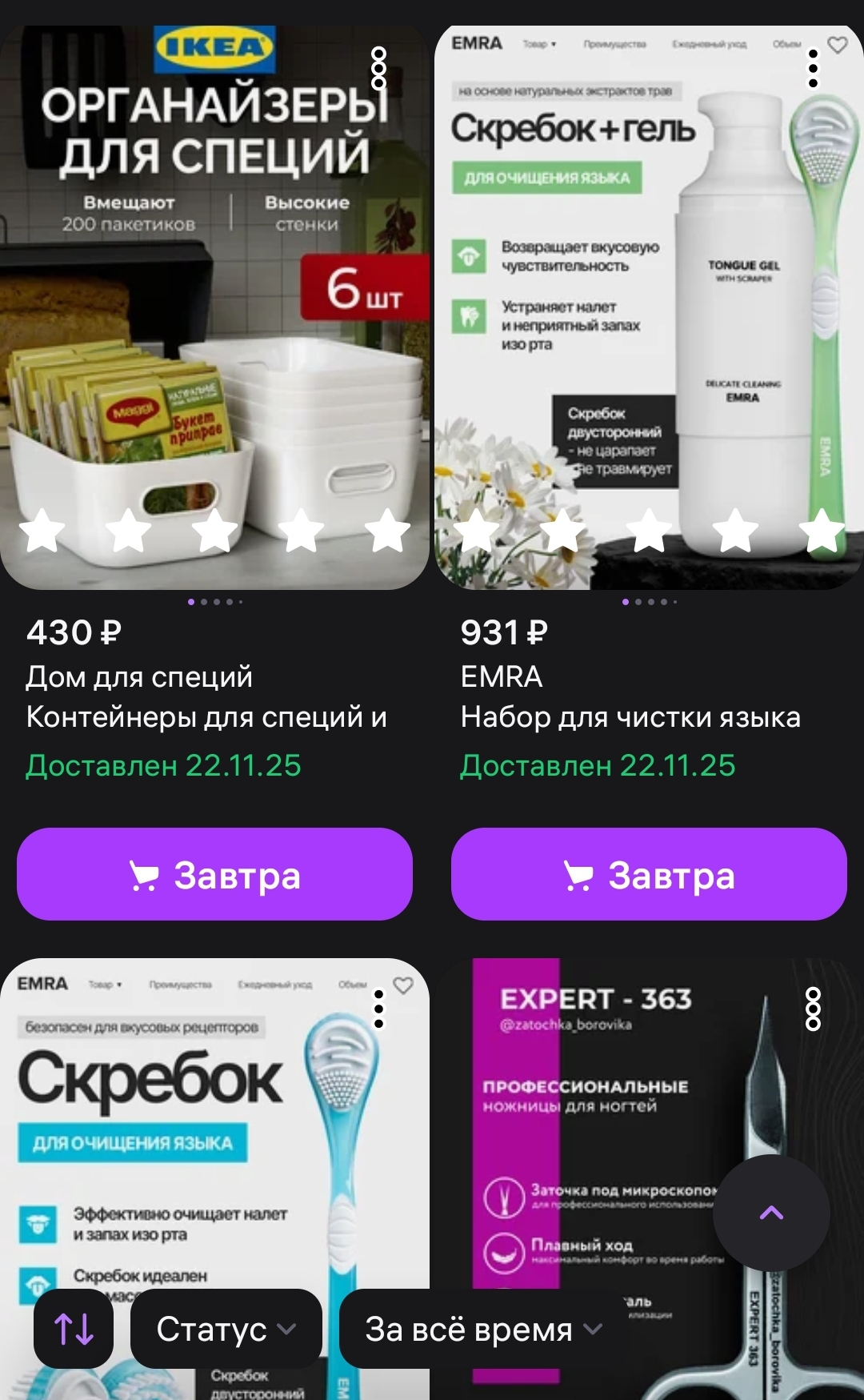Viewport: 864px width, 1400px height.
Task: Open options menu on blue Скребок card
Action: [x=379, y=1009]
